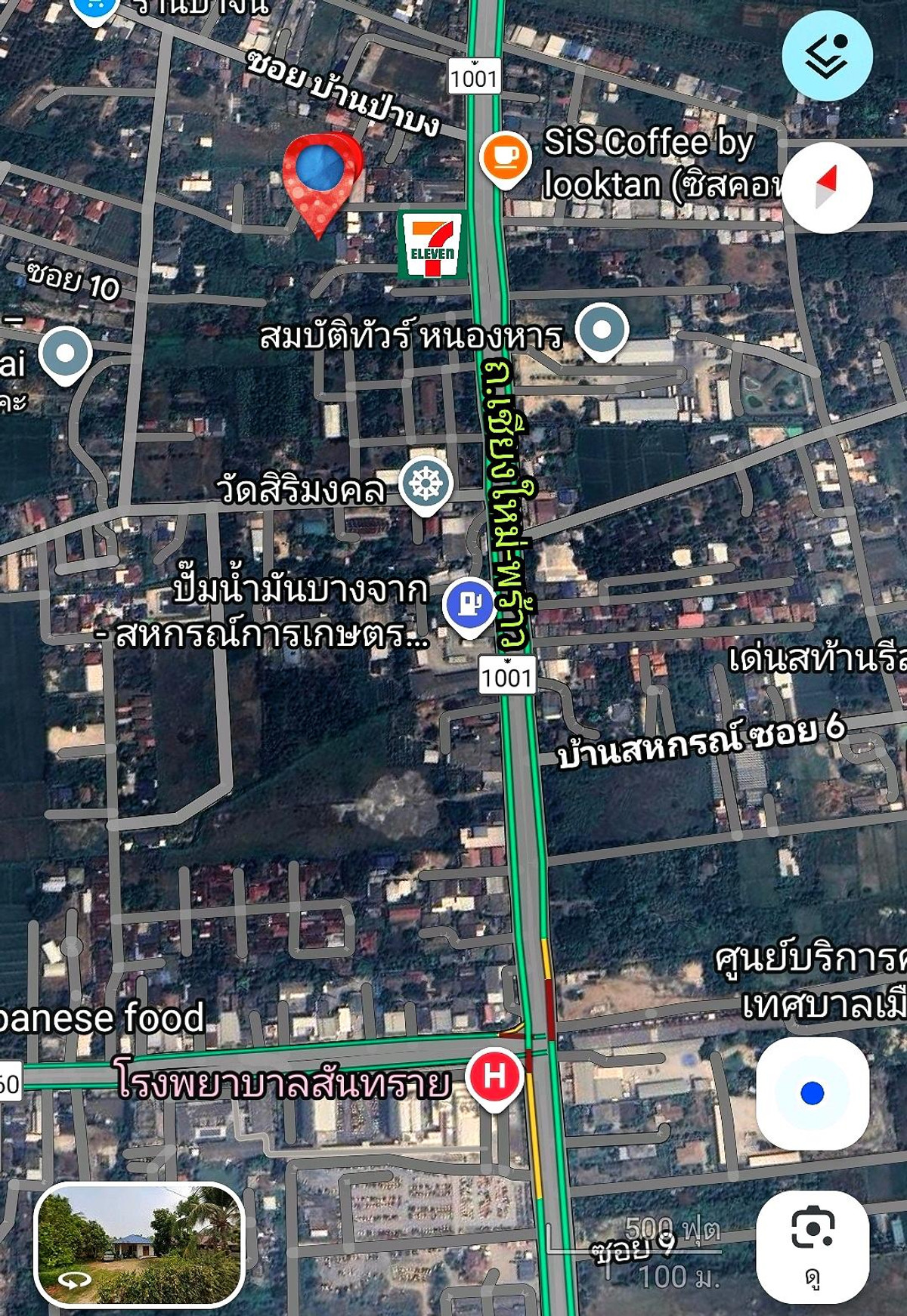Tap the compass to reset north

click(828, 187)
